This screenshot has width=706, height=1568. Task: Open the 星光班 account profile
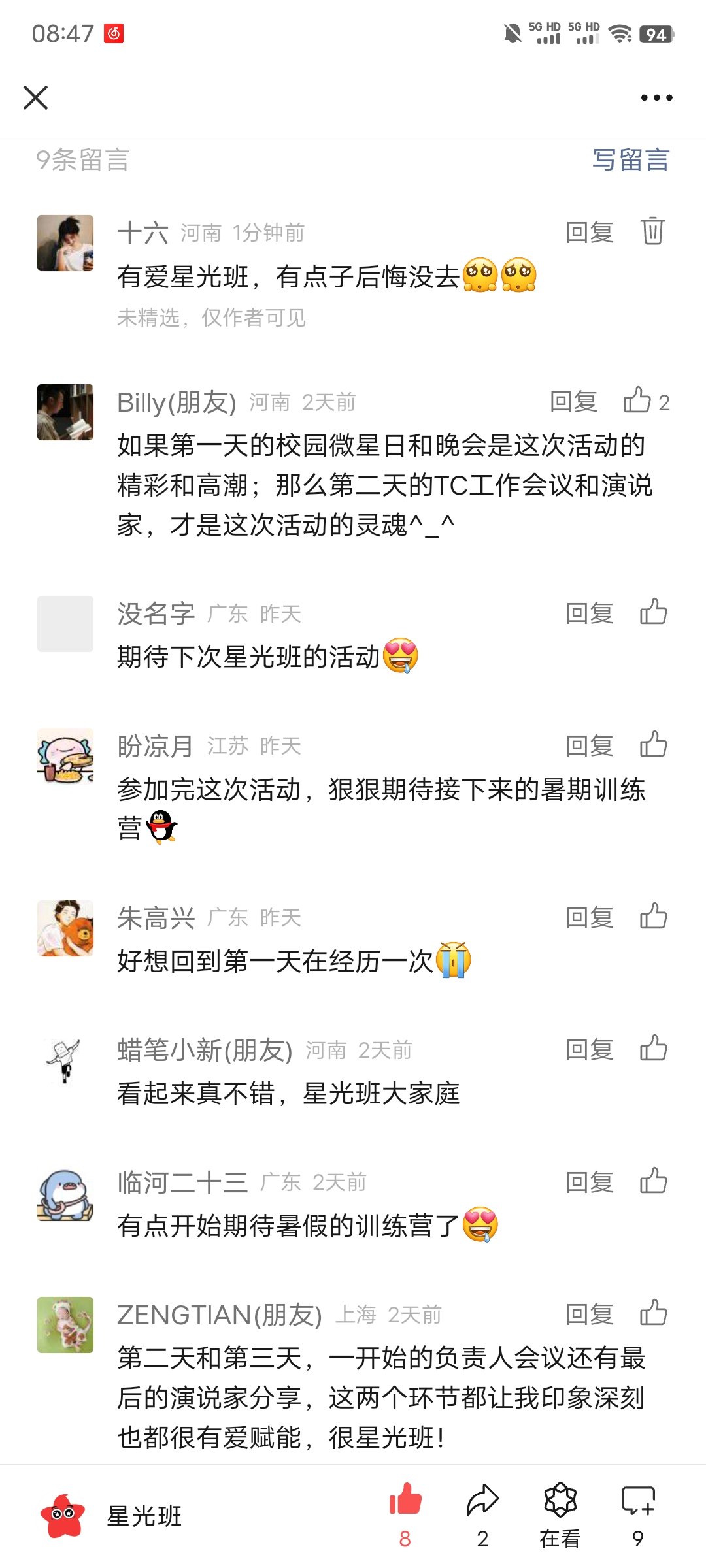tap(111, 1516)
